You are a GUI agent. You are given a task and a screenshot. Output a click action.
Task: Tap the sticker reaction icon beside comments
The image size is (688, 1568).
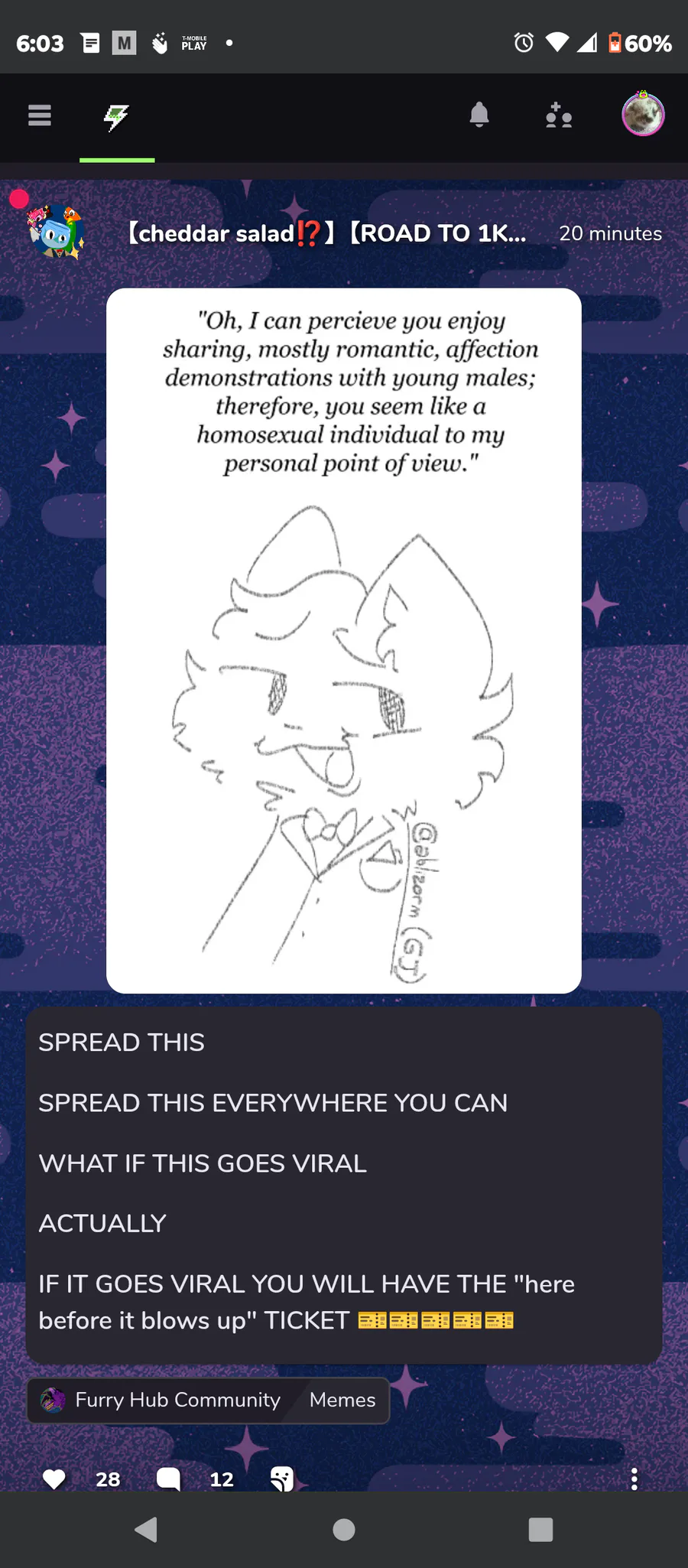coord(283,1479)
